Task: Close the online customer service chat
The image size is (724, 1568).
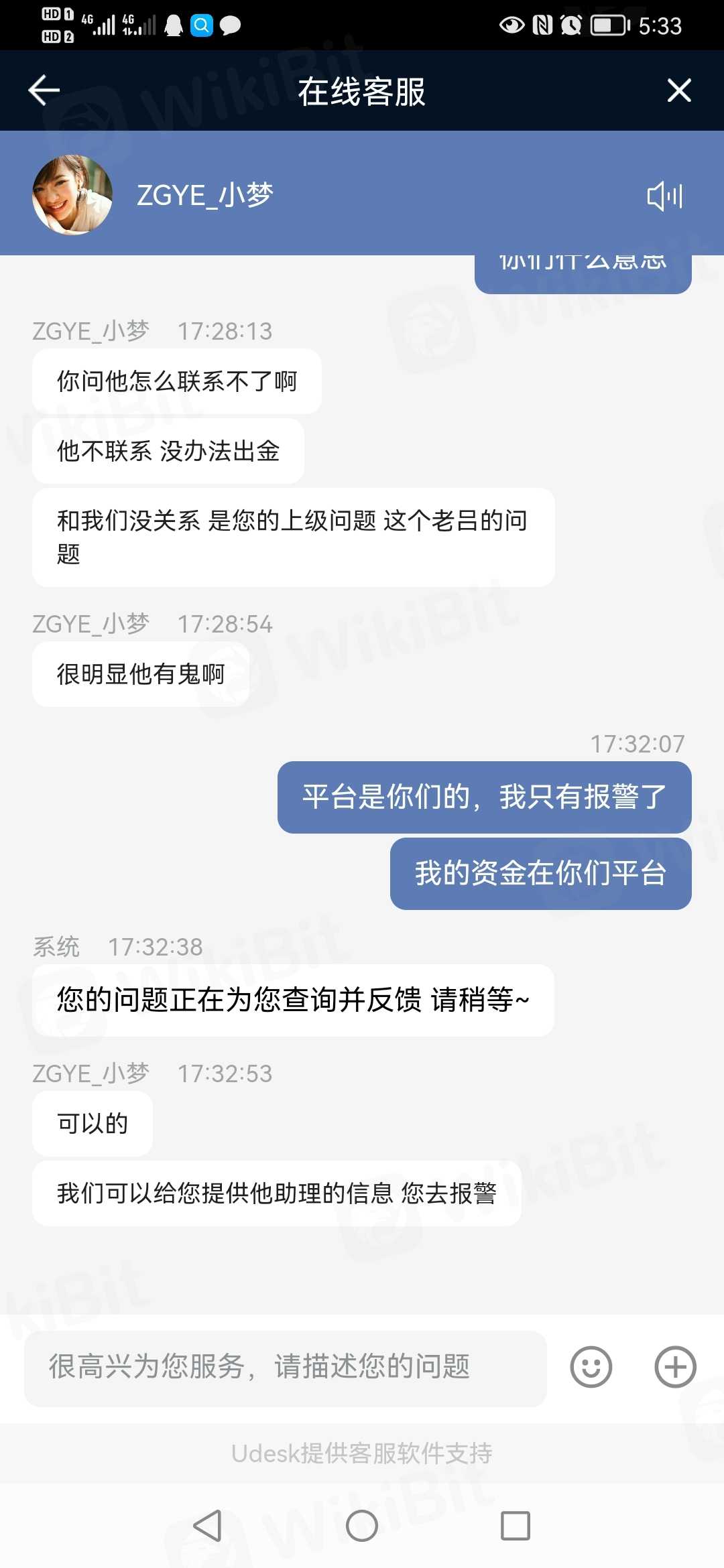Action: pos(679,90)
